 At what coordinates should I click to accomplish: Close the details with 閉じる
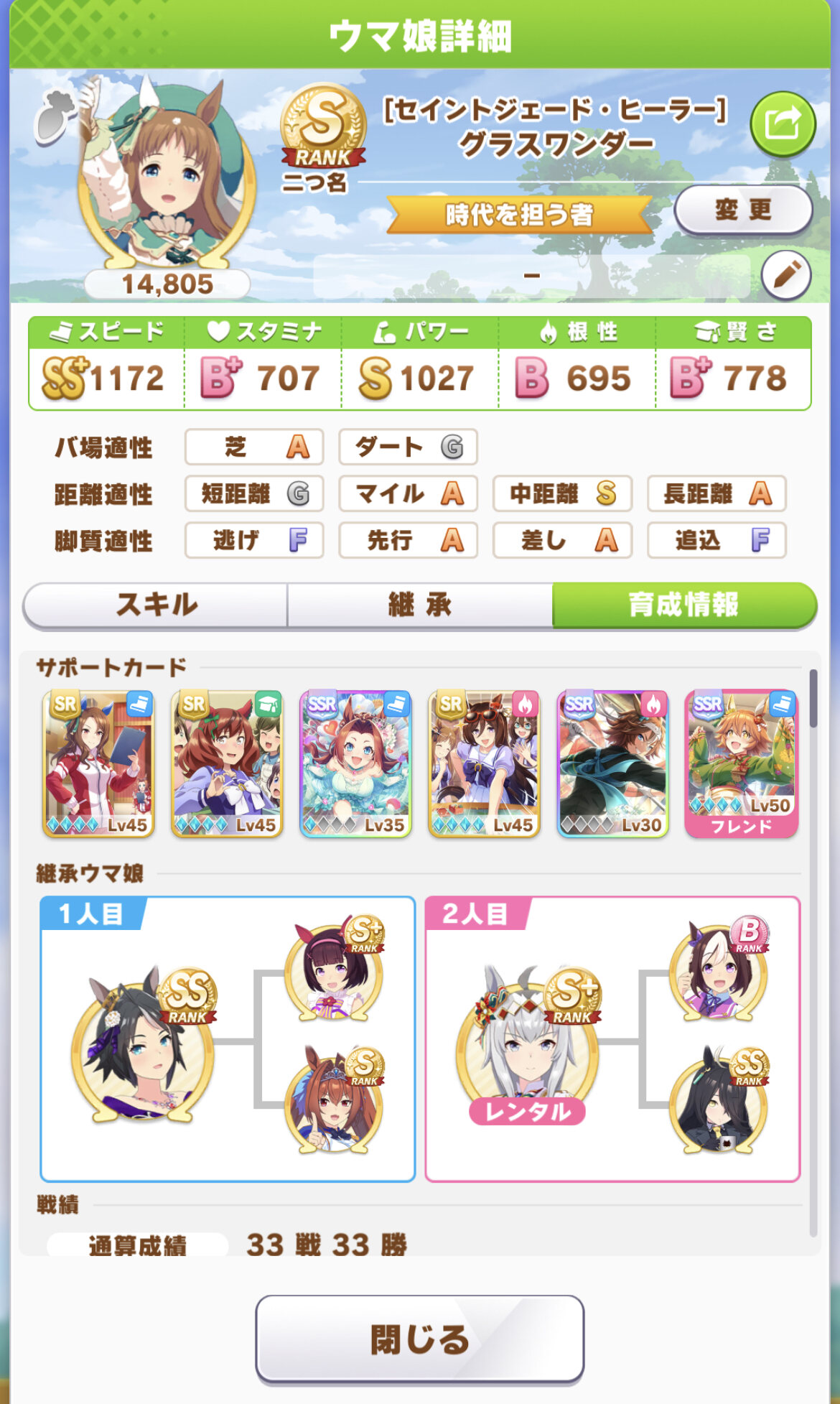pyautogui.click(x=420, y=1339)
